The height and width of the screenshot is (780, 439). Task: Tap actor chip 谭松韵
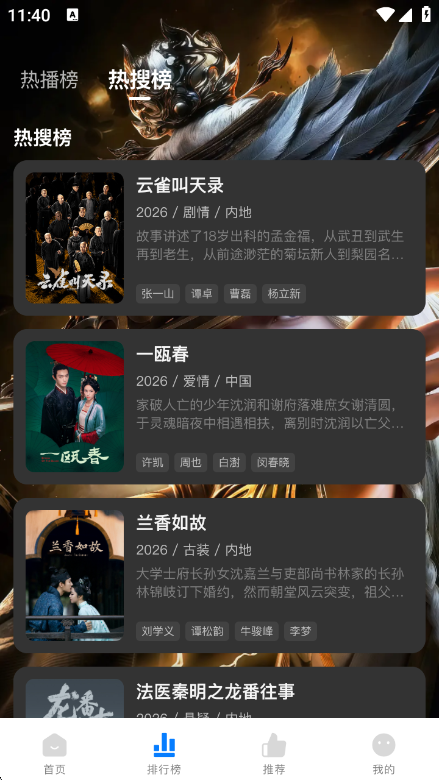coord(207,631)
